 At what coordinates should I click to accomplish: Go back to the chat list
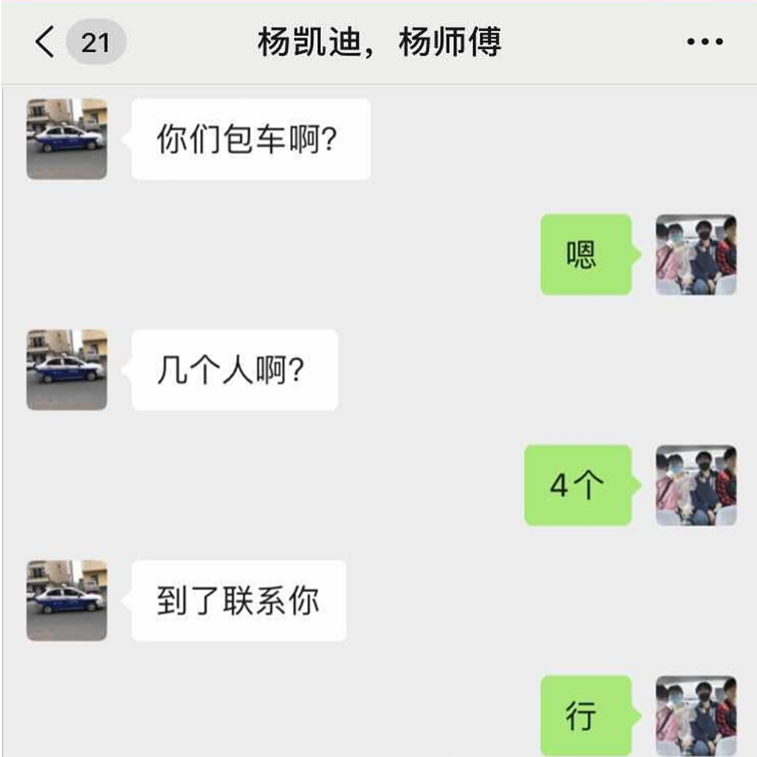coord(45,42)
